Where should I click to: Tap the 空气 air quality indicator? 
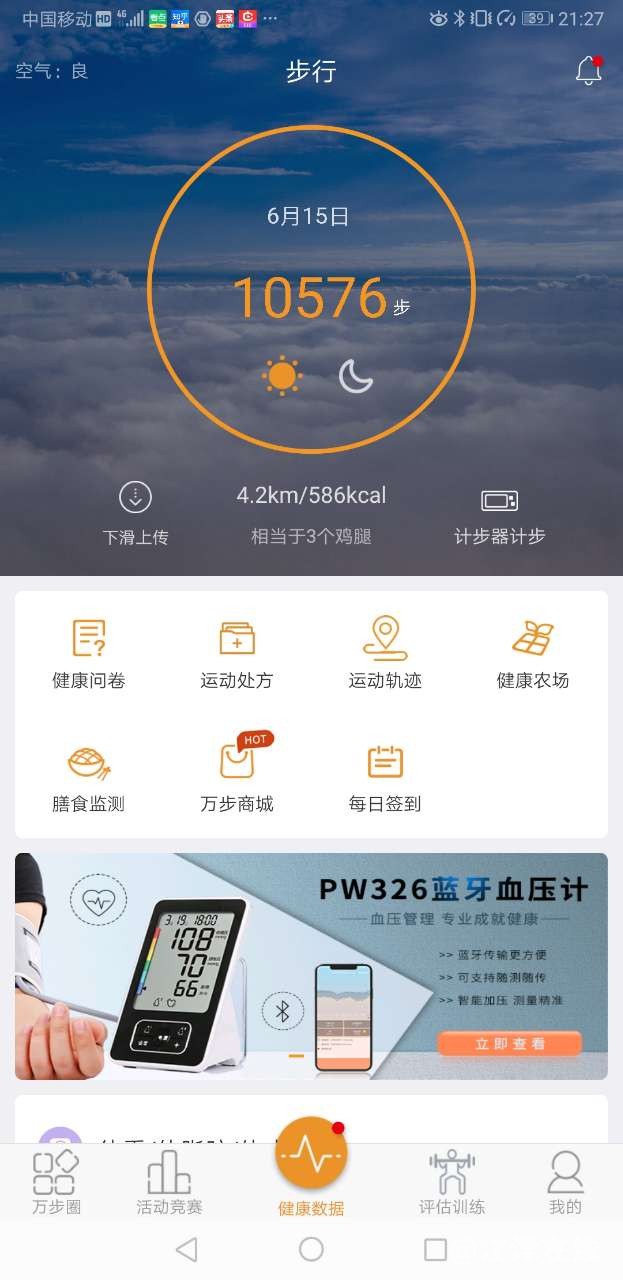(x=52, y=72)
